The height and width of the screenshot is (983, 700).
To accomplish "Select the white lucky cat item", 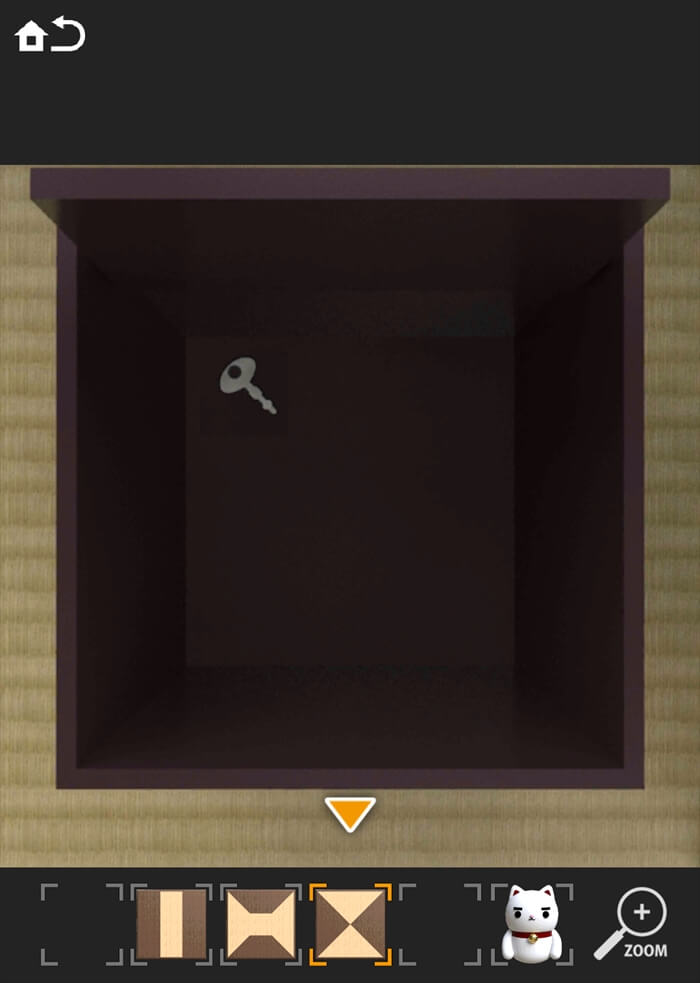I will (531, 924).
